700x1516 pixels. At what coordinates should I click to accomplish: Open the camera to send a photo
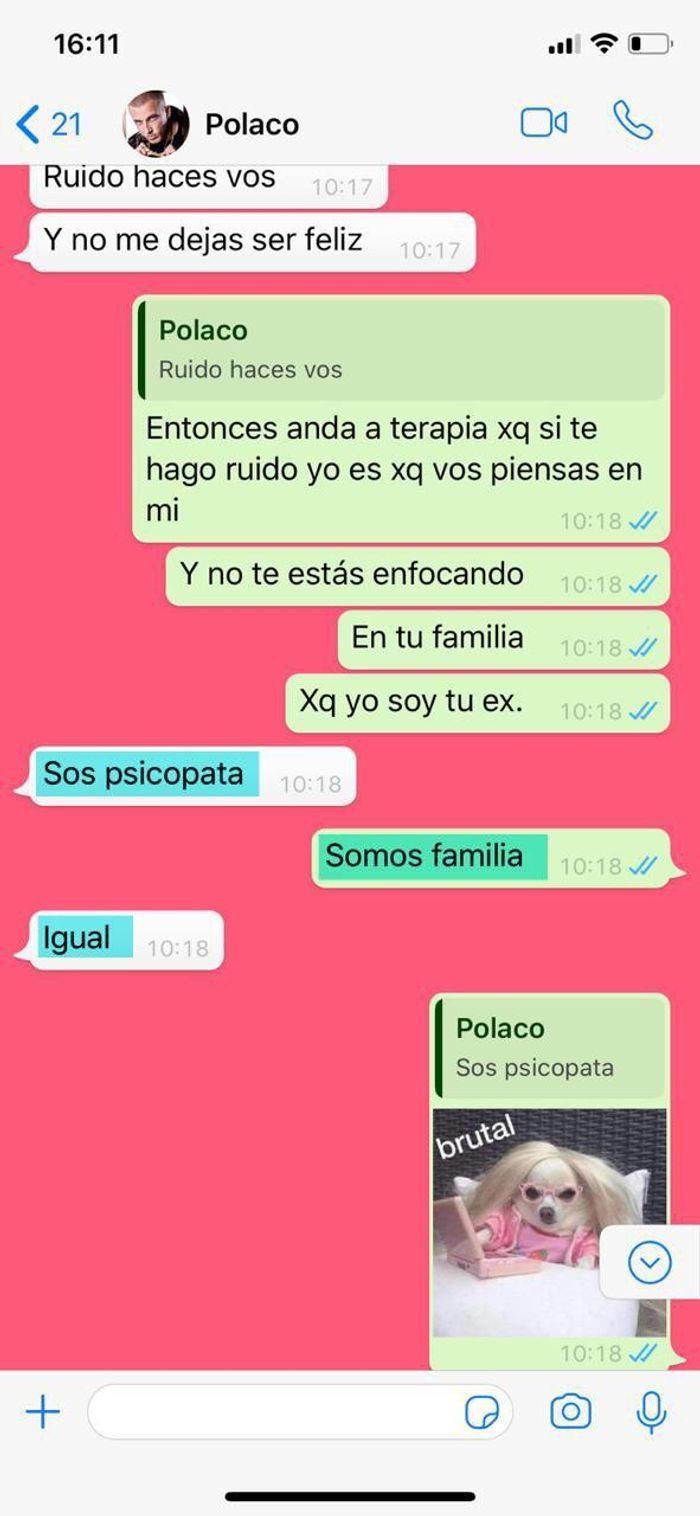click(571, 1412)
